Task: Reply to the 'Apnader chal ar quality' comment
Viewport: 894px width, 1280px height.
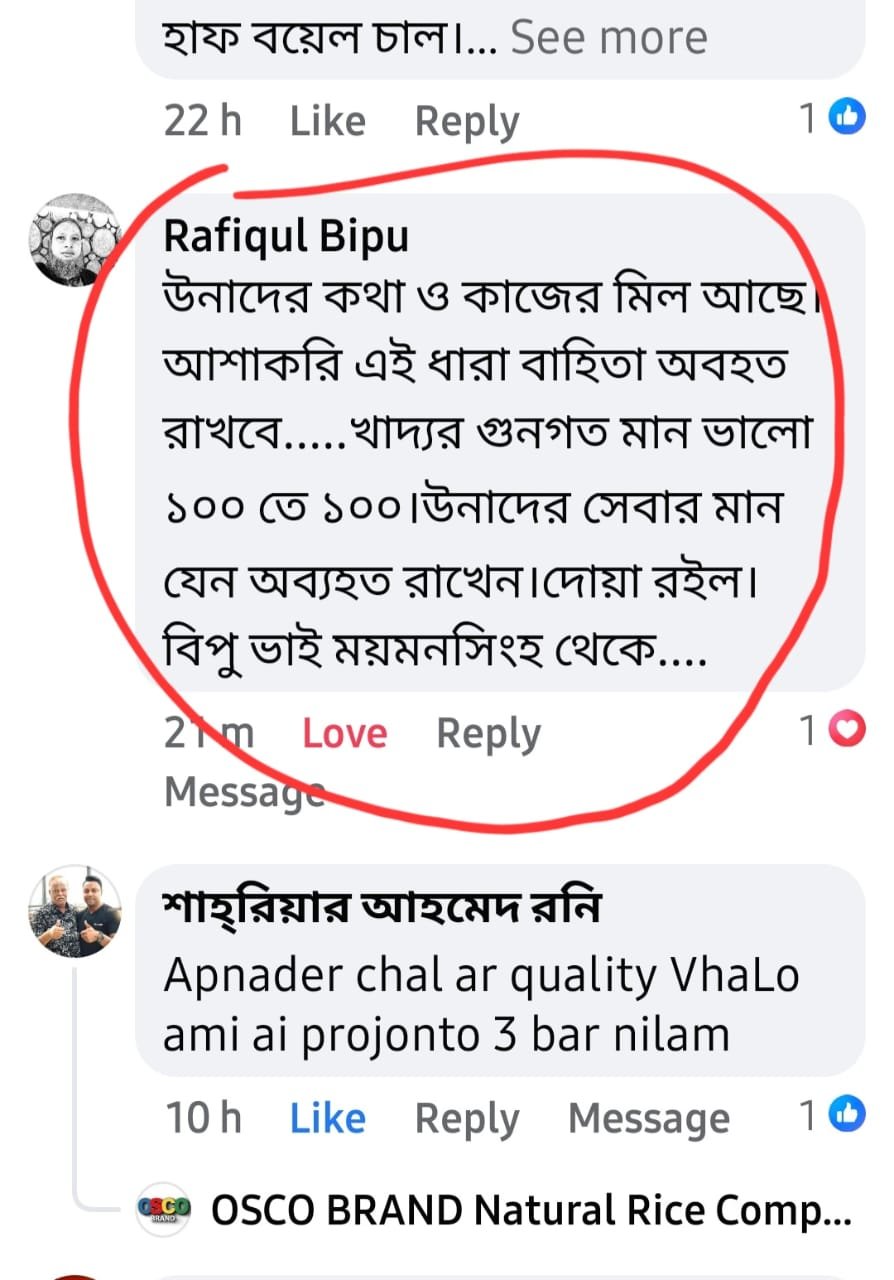Action: (467, 1118)
